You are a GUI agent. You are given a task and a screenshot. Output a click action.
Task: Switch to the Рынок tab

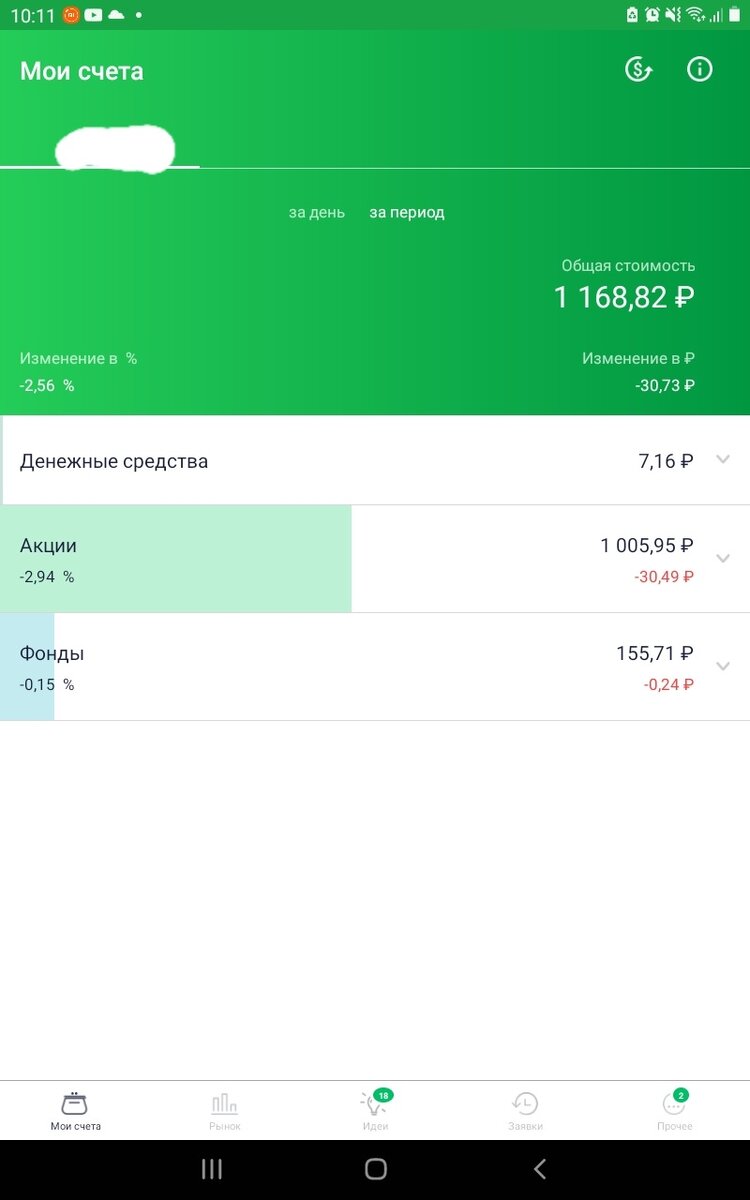(x=225, y=1110)
